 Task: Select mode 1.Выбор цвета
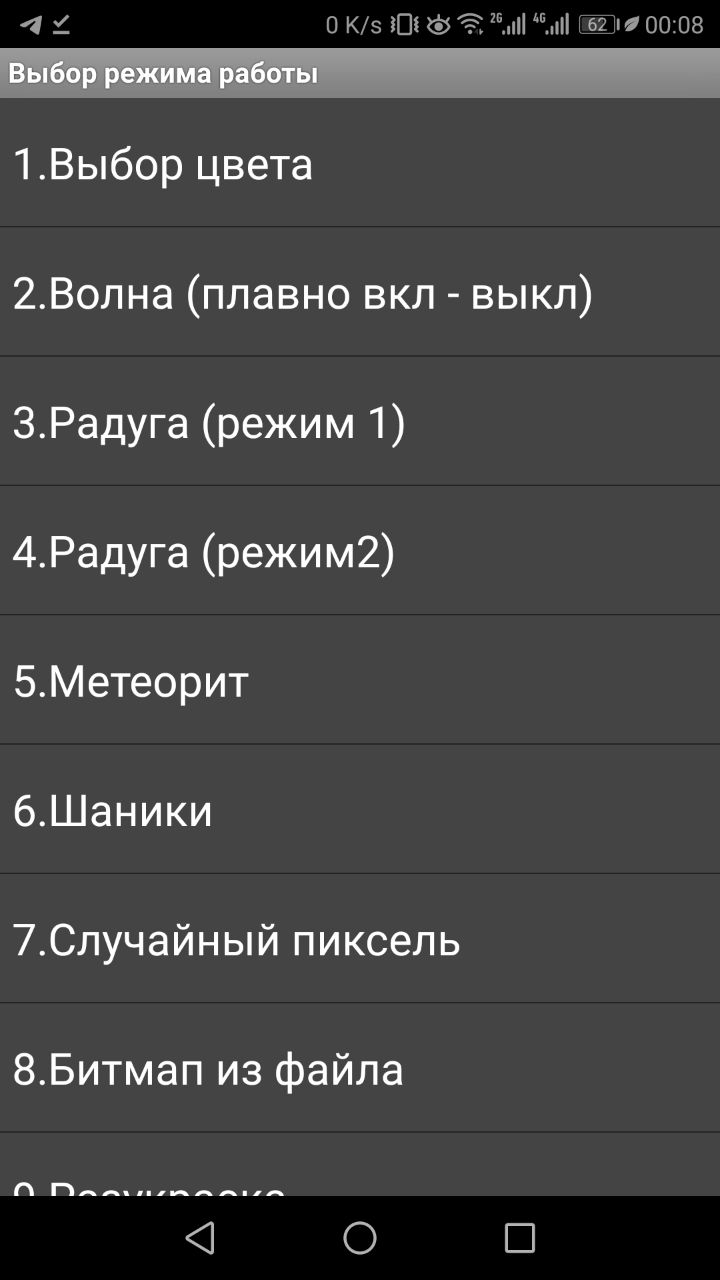360,164
